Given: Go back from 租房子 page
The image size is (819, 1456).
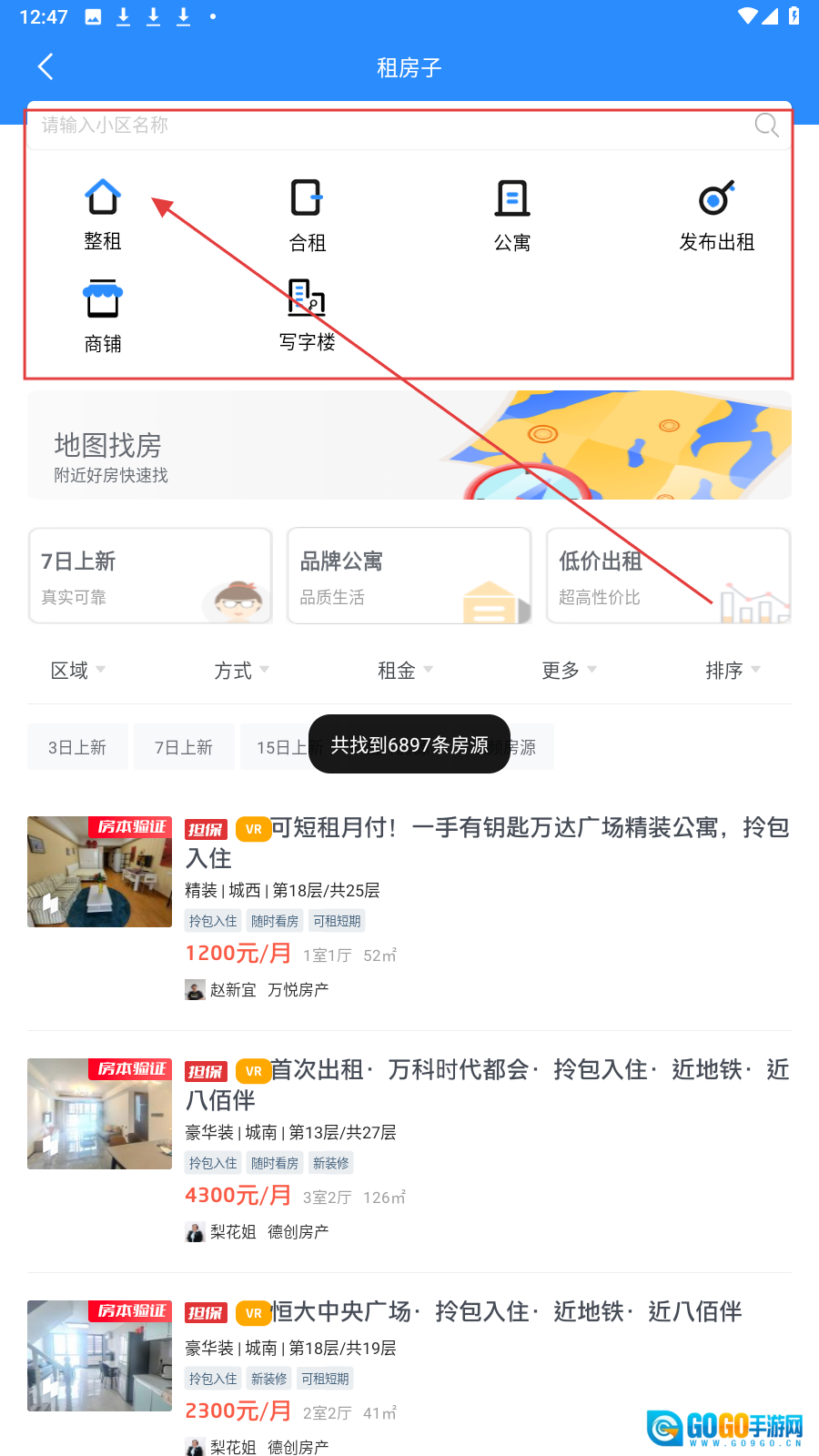Looking at the screenshot, I should coord(45,67).
